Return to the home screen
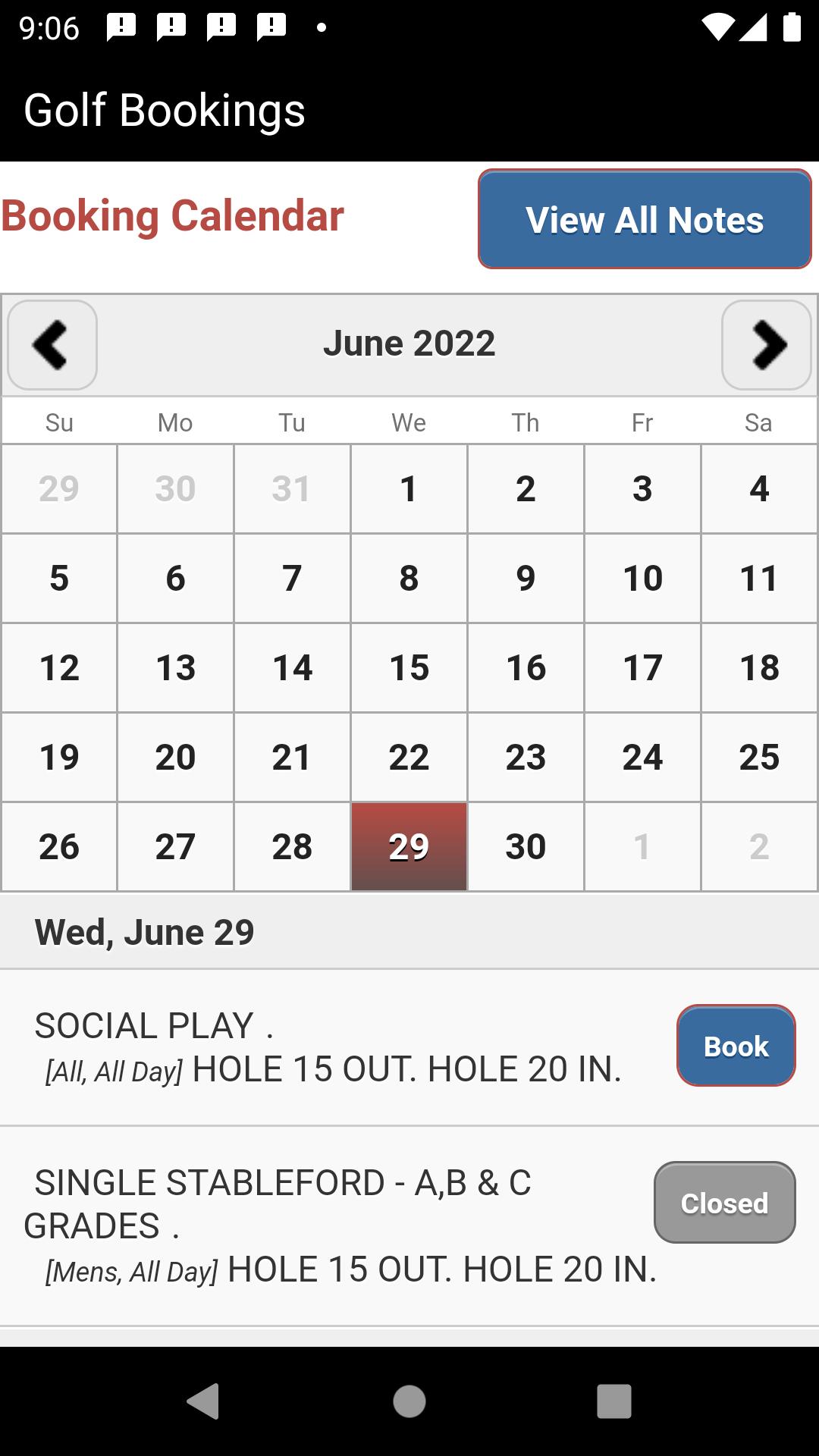The image size is (819, 1456). coord(409,1401)
